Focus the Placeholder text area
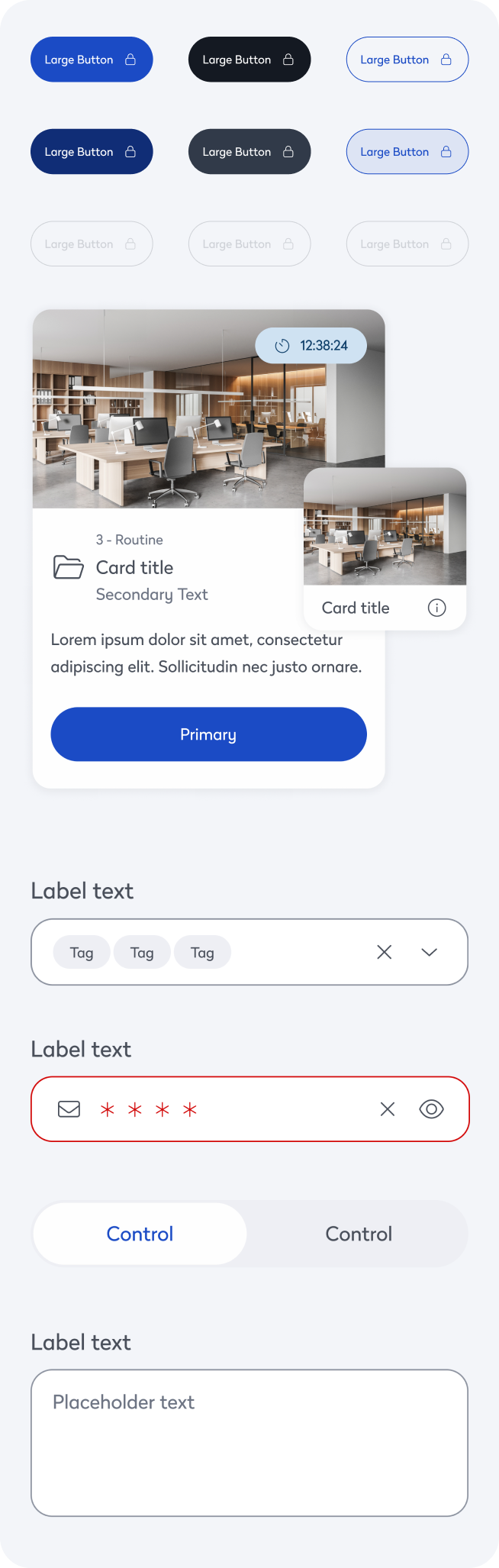Viewport: 499px width, 1568px height. click(x=250, y=1443)
